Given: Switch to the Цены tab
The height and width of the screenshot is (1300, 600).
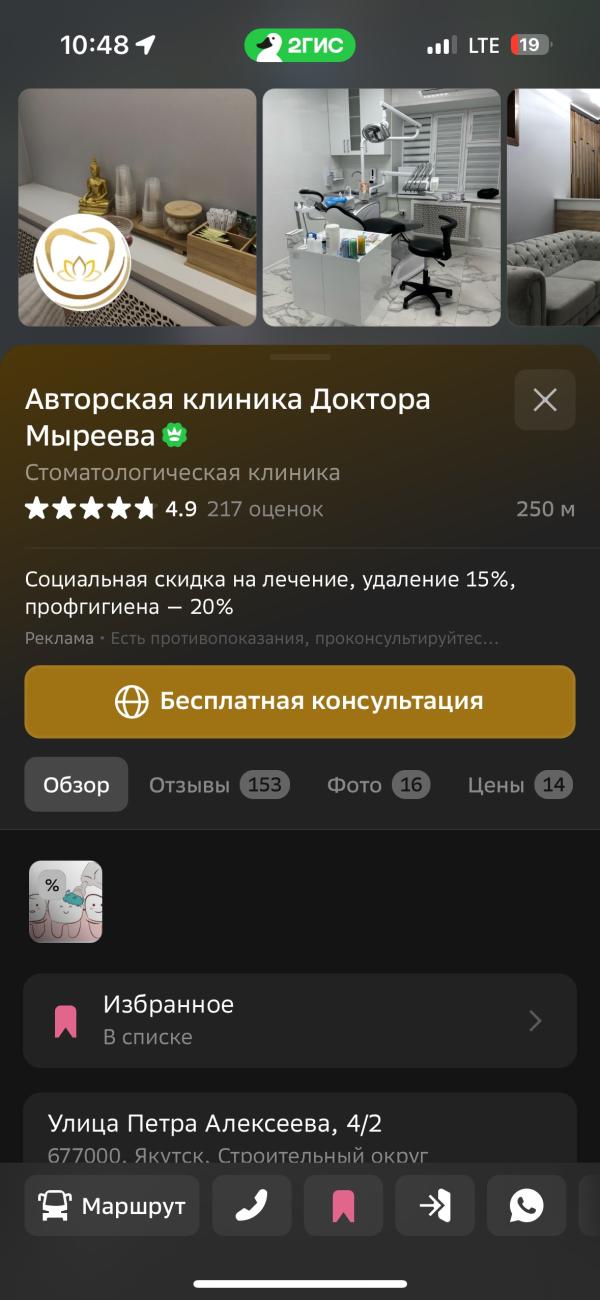Looking at the screenshot, I should (x=520, y=785).
